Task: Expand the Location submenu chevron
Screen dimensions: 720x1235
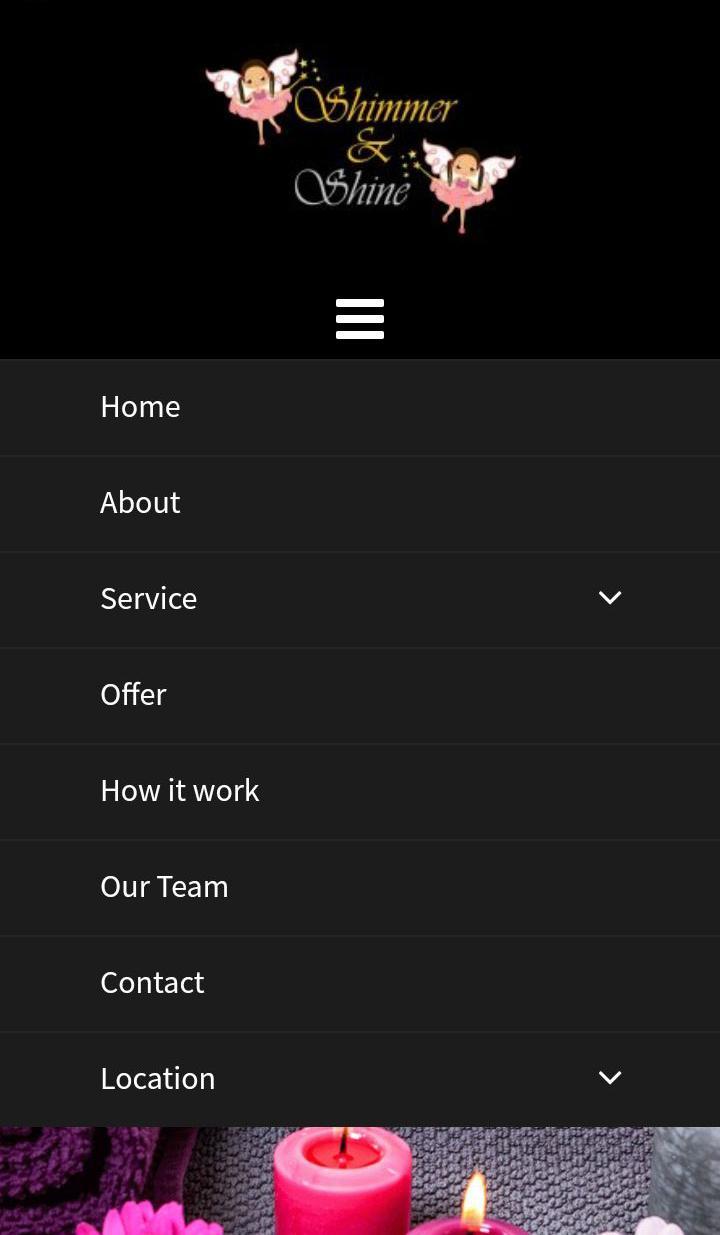Action: (x=610, y=1078)
